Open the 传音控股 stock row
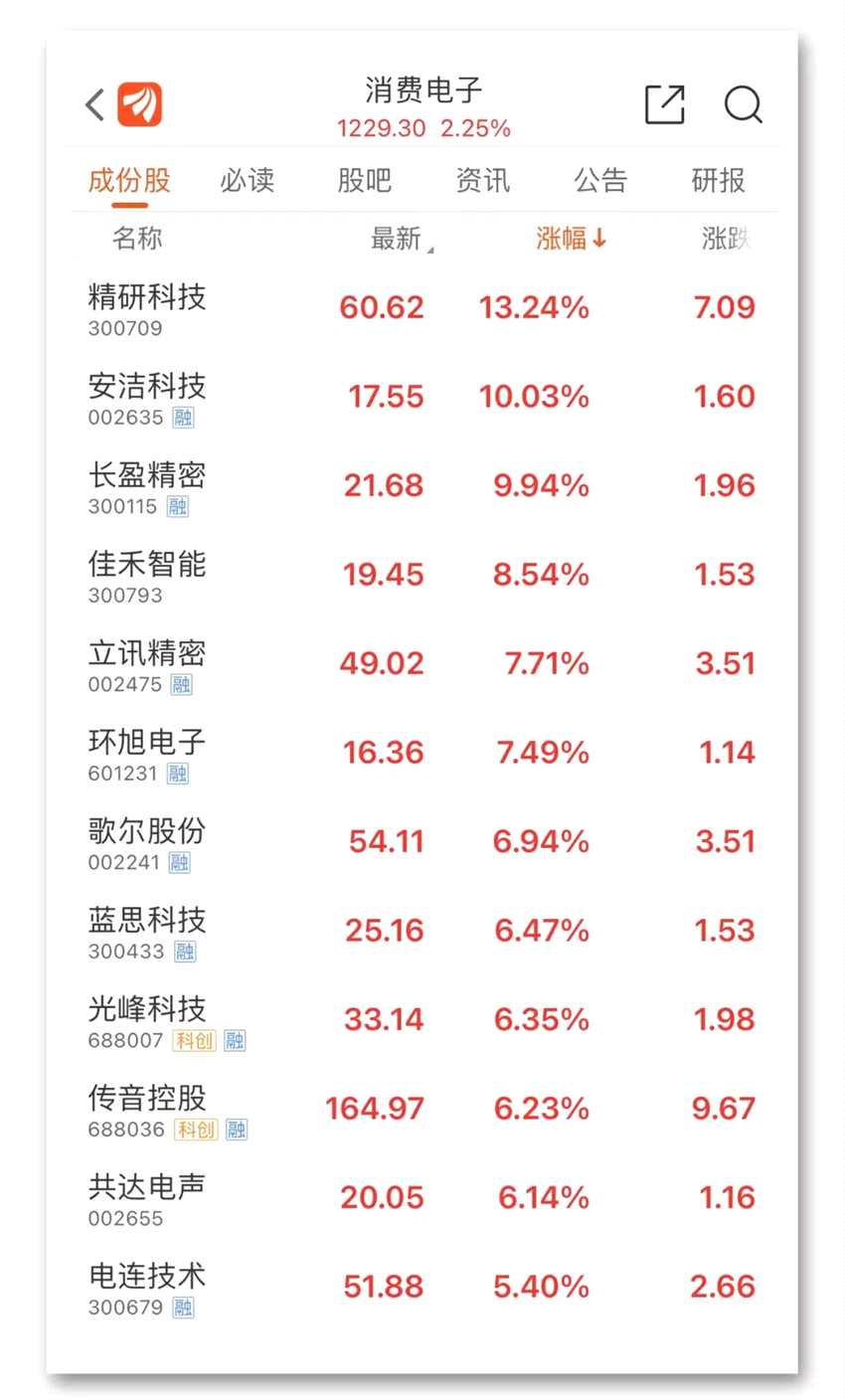This screenshot has height=1400, width=845. pyautogui.click(x=147, y=1110)
